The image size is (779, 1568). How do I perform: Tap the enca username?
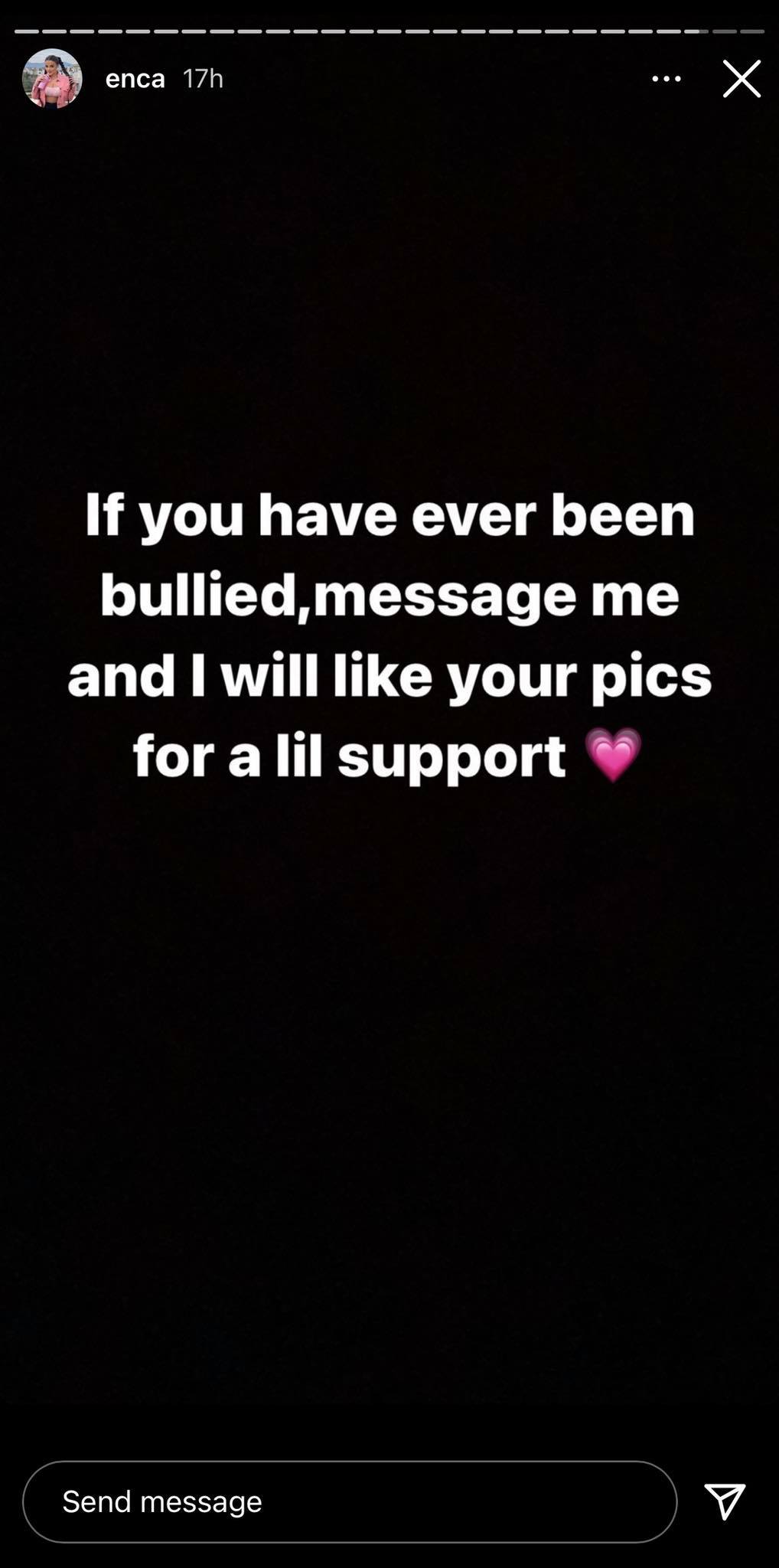135,79
